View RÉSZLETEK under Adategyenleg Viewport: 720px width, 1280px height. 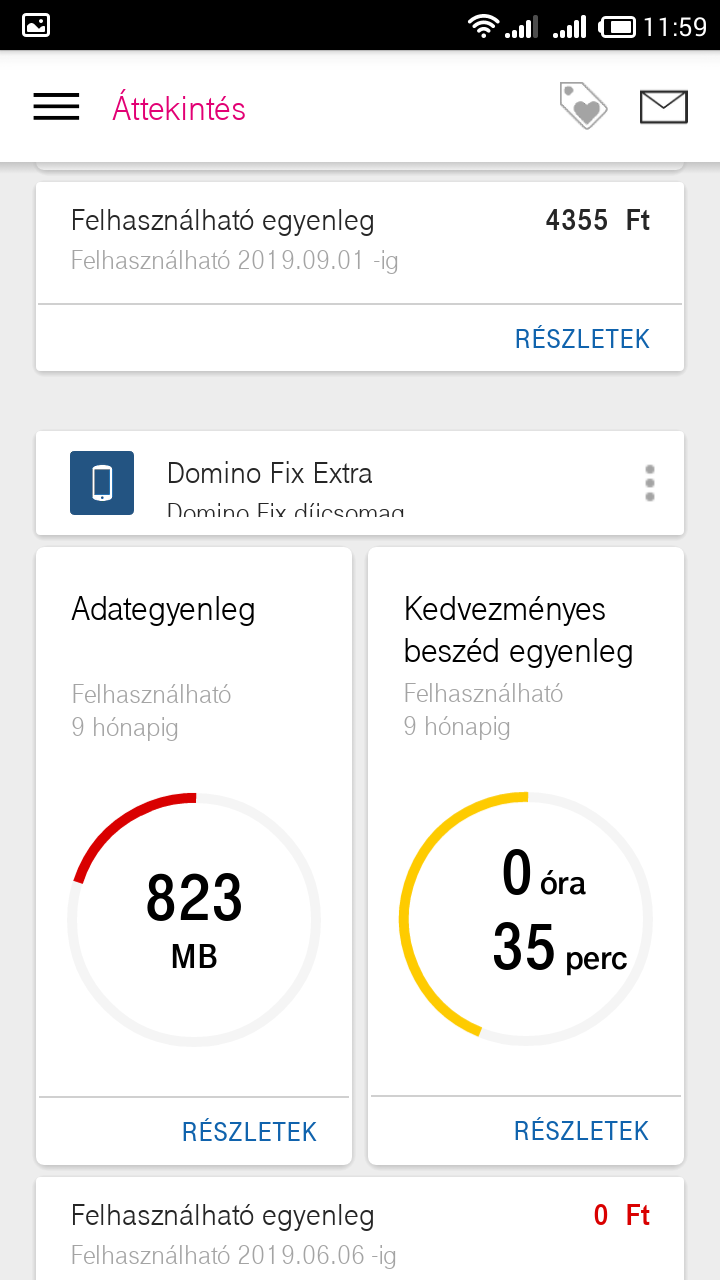249,1132
